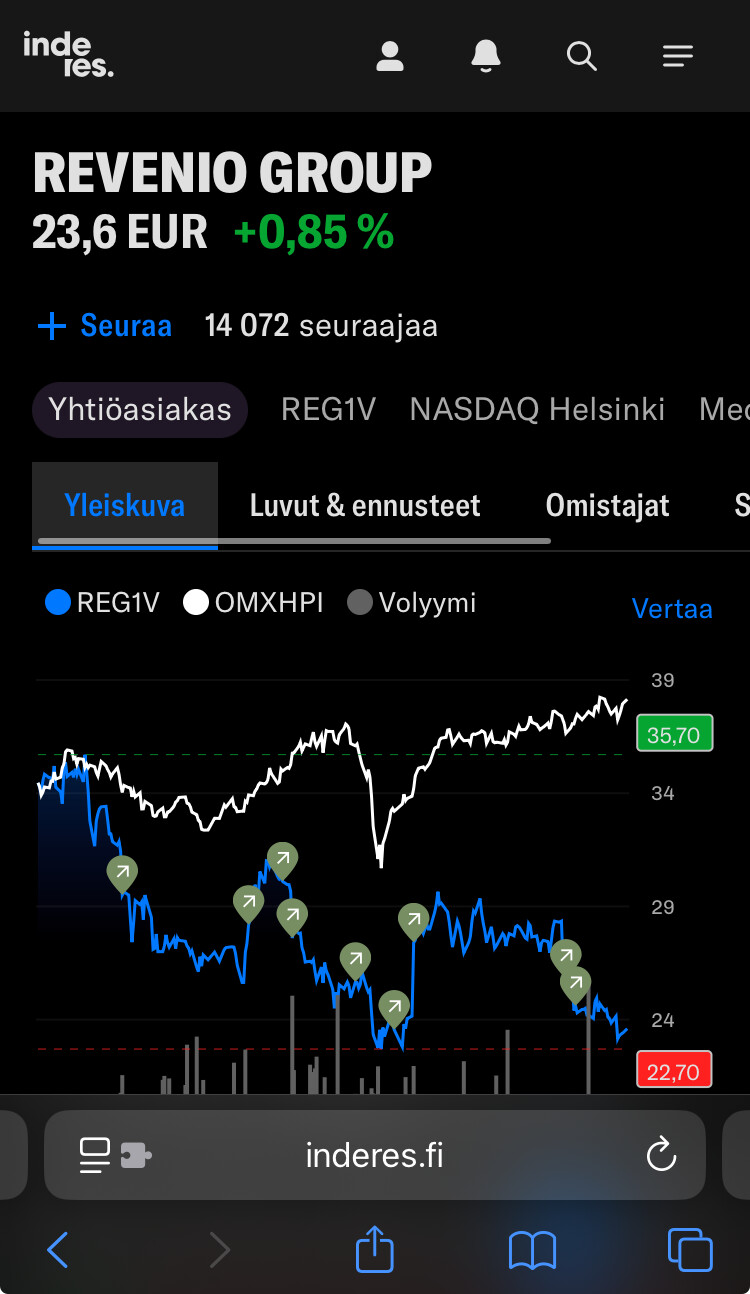Image resolution: width=750 pixels, height=1294 pixels.
Task: Share this page from the browser
Action: 375,1251
